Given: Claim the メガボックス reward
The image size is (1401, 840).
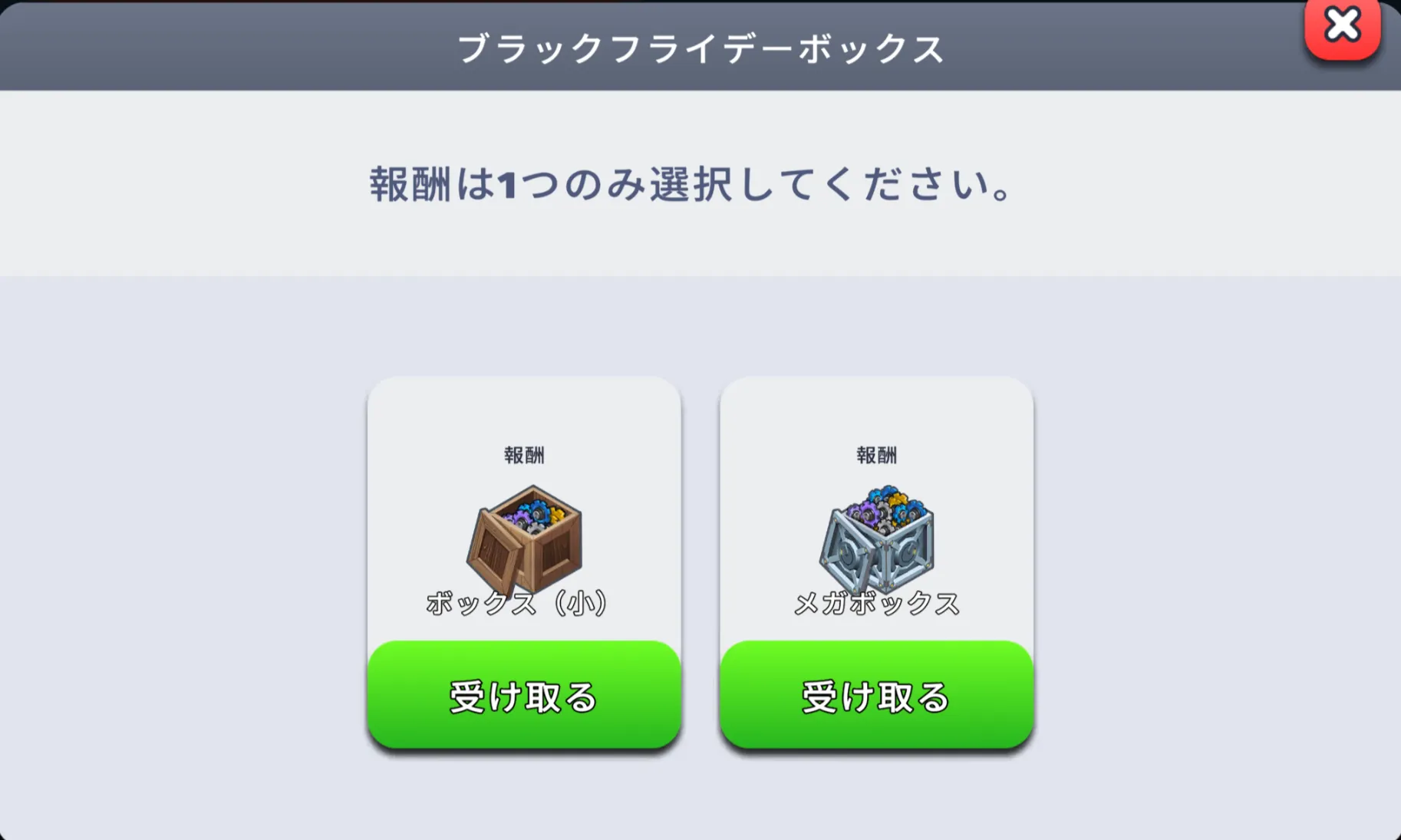Looking at the screenshot, I should click(x=876, y=694).
